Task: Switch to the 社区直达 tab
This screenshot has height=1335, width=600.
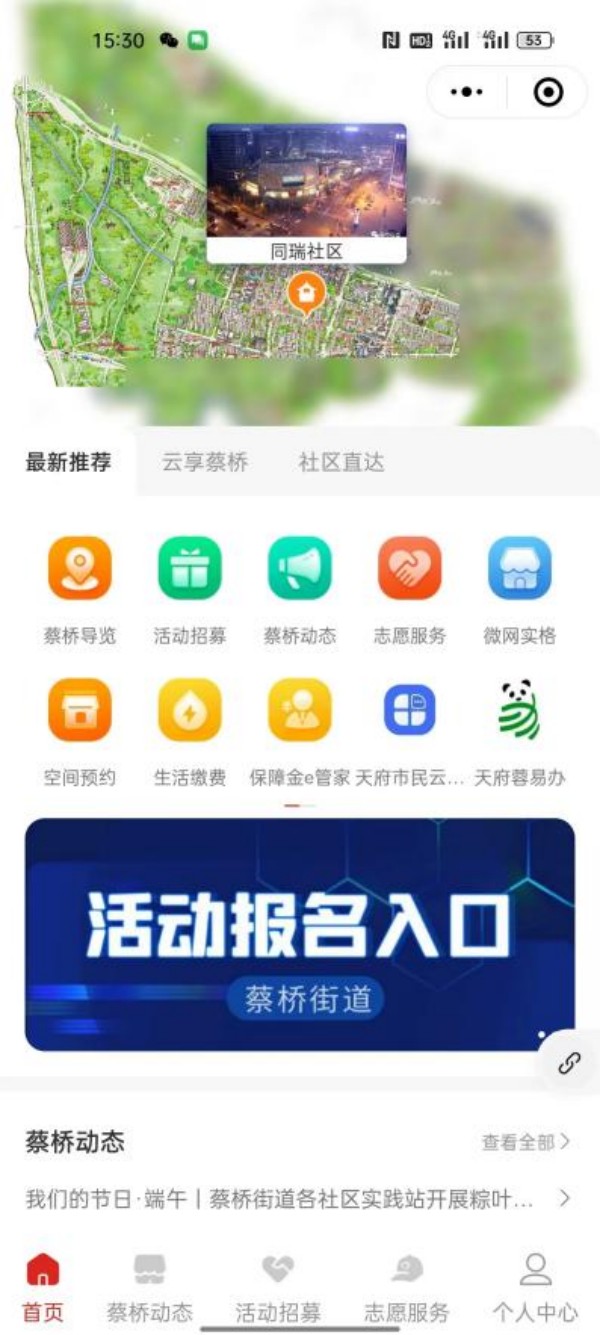Action: tap(341, 462)
